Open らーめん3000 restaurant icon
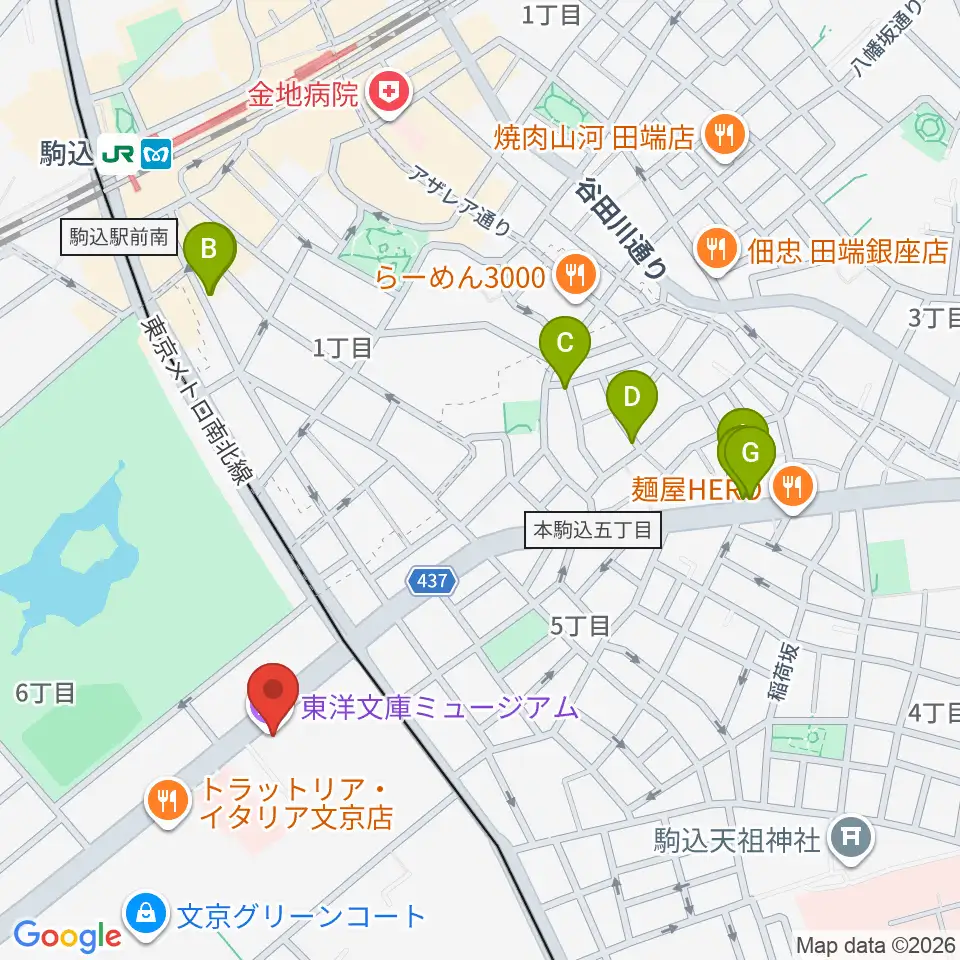 click(576, 278)
